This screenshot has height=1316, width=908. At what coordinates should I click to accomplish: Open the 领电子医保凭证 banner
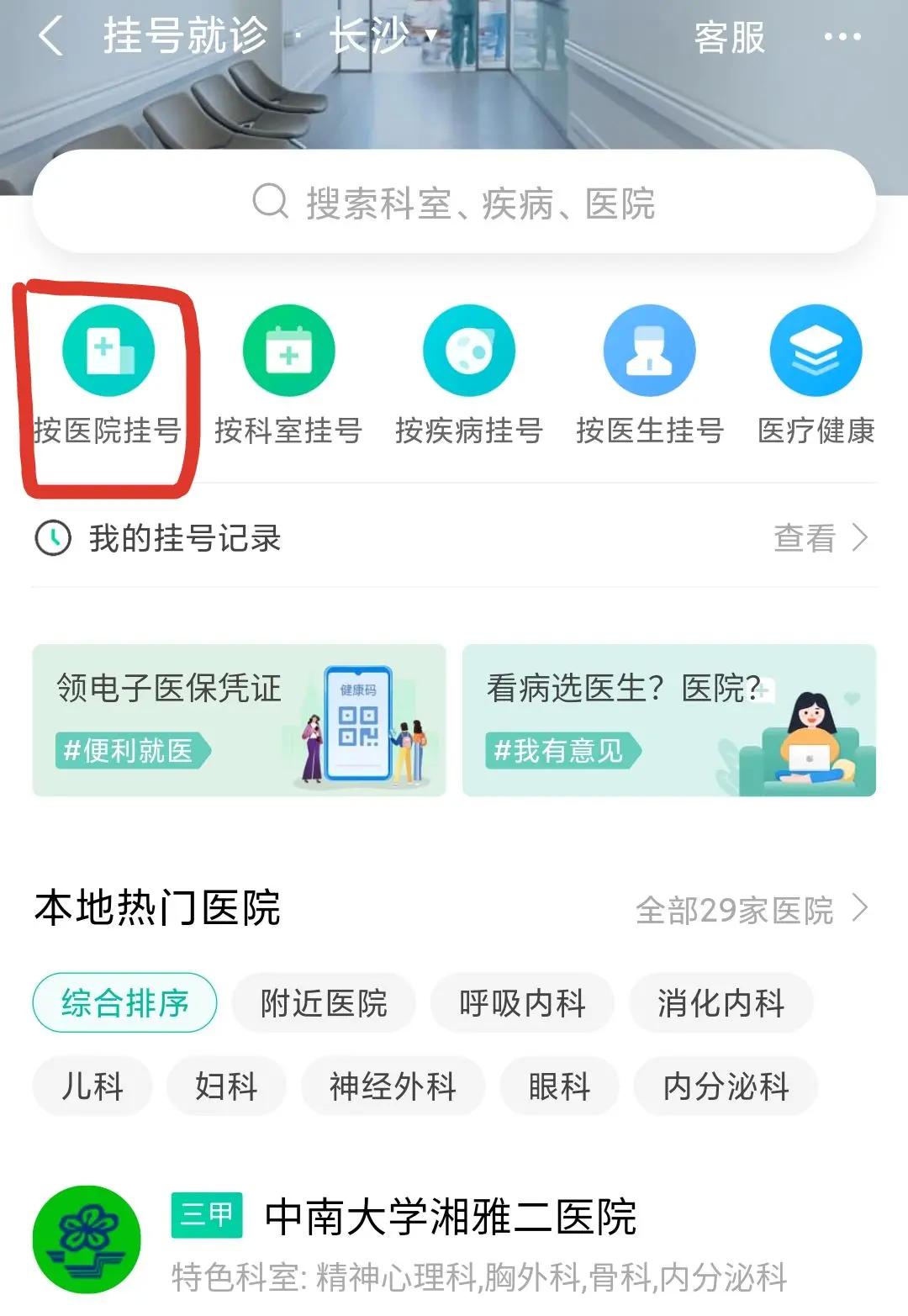point(239,720)
